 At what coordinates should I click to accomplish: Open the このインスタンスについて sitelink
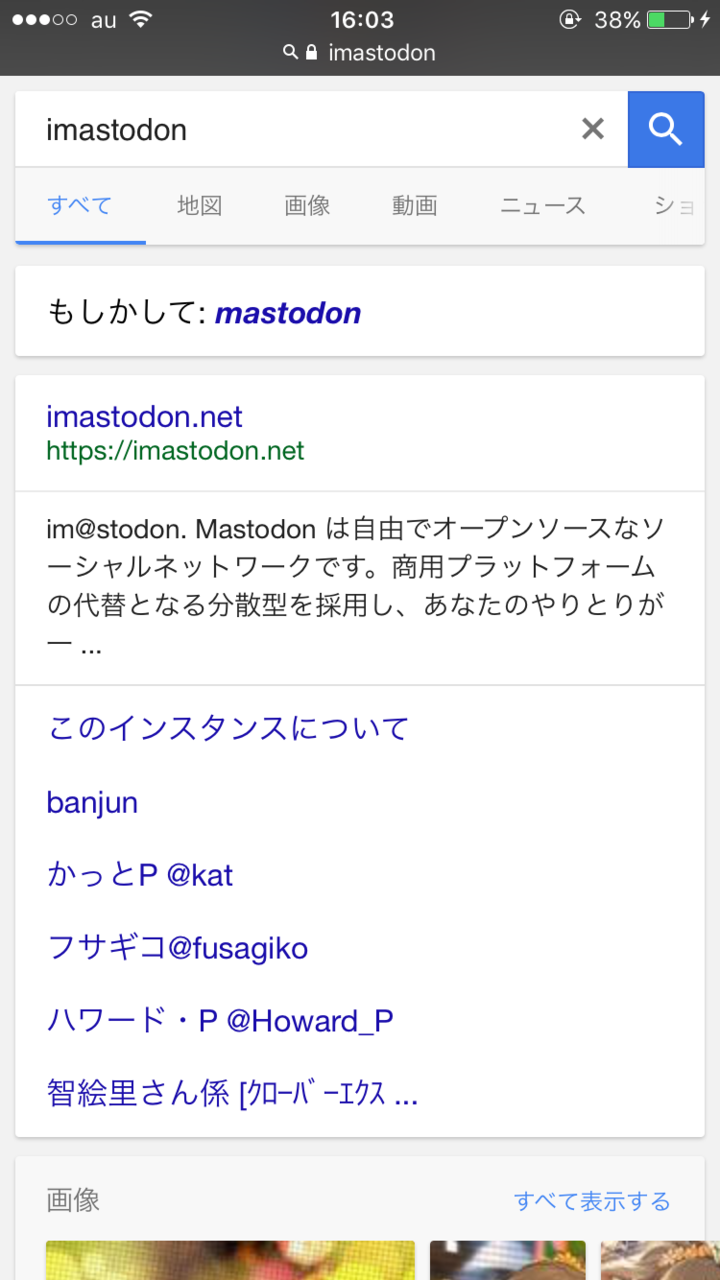(x=228, y=728)
